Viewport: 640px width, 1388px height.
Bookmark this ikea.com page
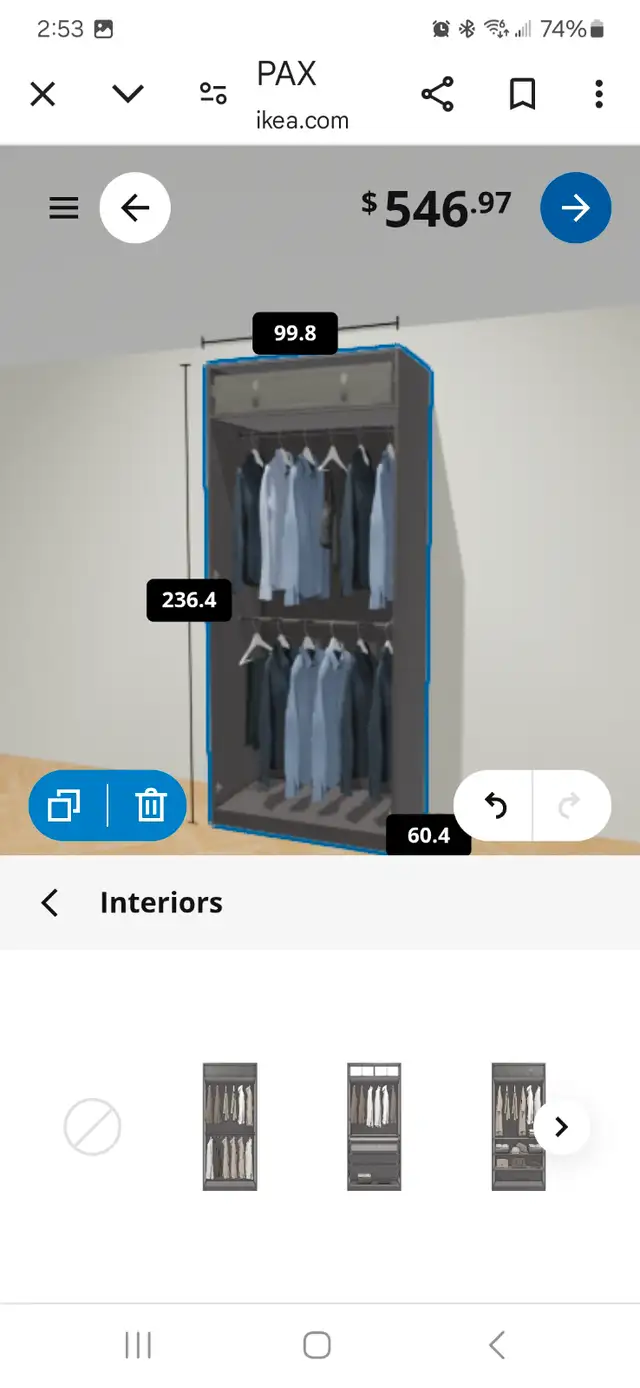point(522,94)
